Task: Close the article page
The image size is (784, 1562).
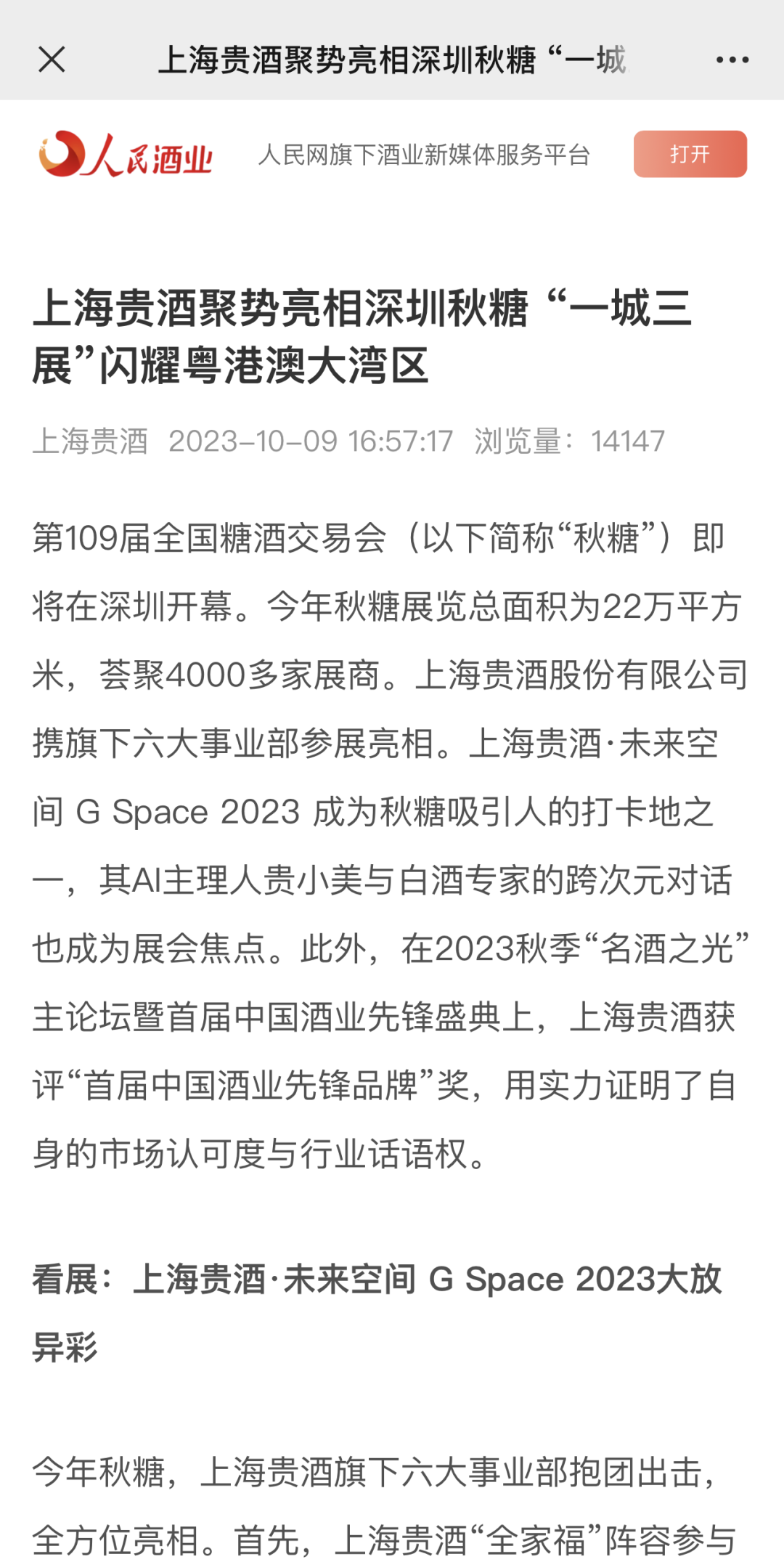Action: (x=52, y=60)
